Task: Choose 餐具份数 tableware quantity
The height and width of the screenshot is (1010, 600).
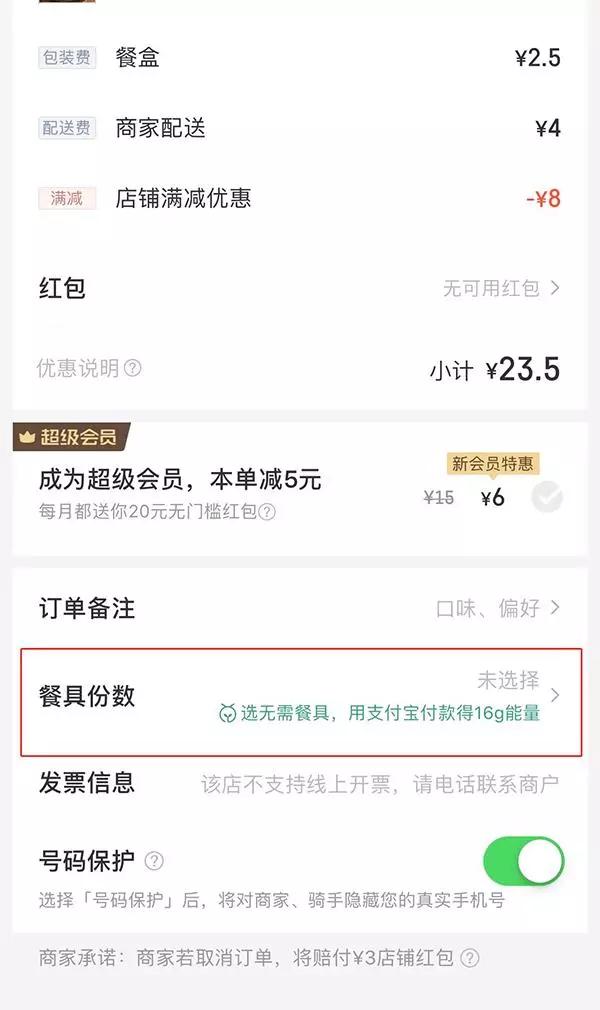Action: point(300,697)
